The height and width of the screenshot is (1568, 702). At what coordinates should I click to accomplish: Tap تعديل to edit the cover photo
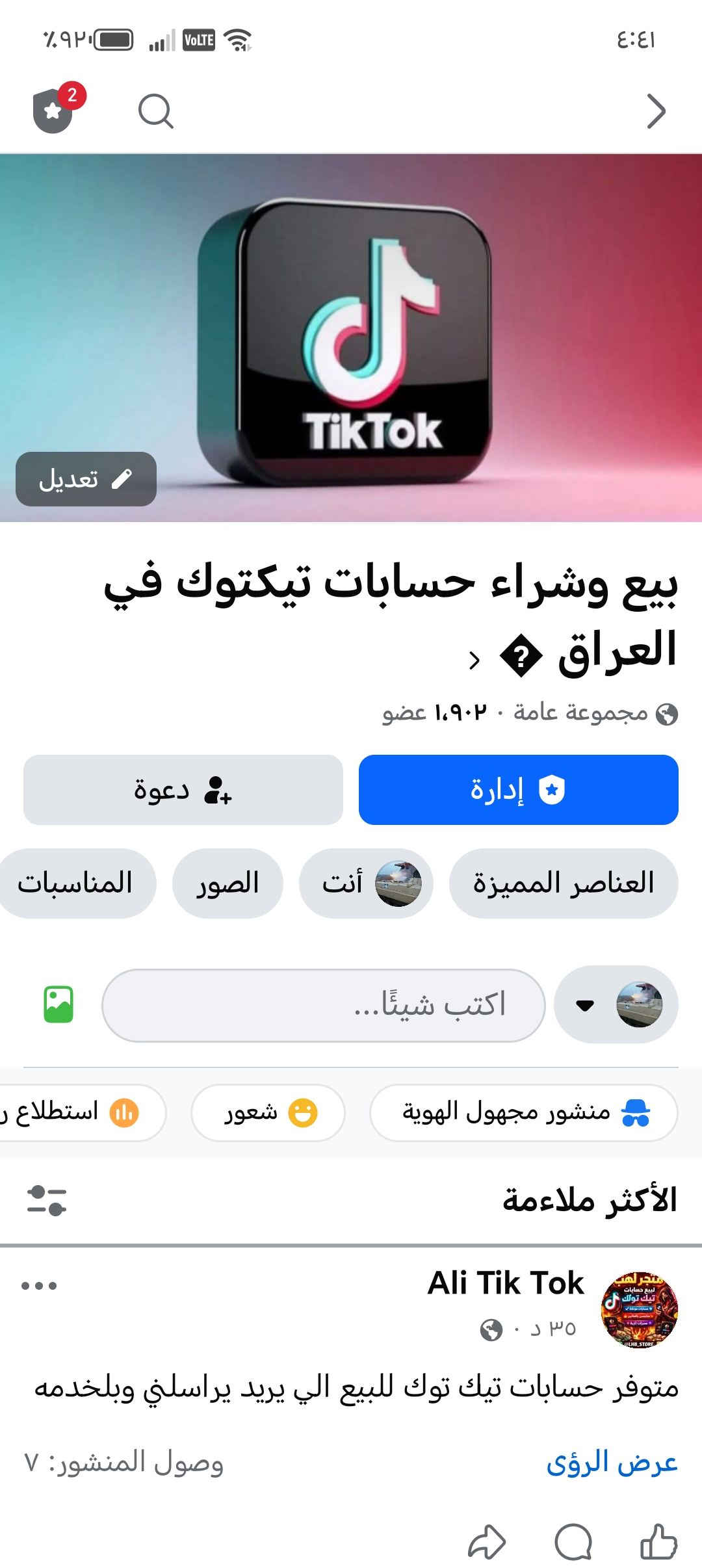tap(86, 479)
